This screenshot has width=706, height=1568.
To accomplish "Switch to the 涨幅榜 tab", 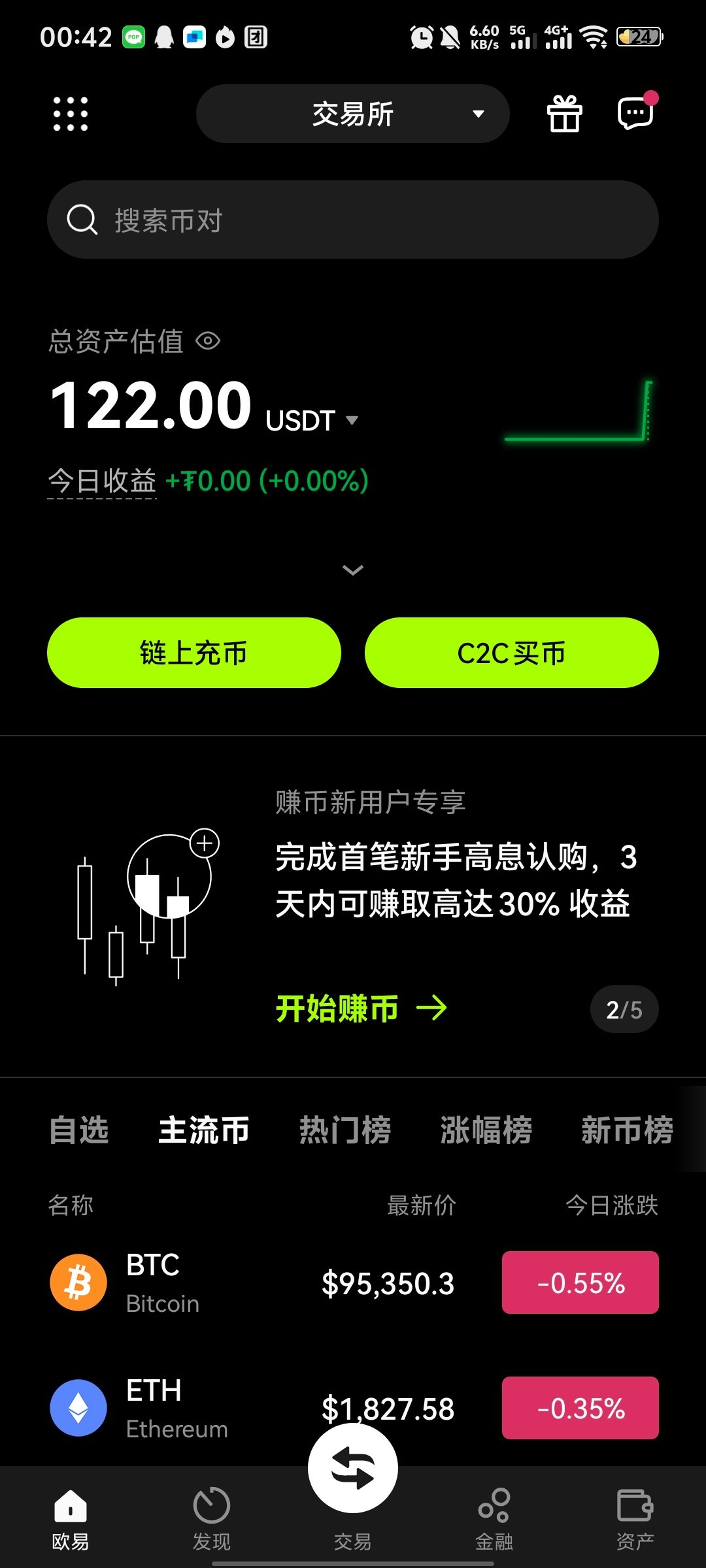I will click(x=486, y=1130).
